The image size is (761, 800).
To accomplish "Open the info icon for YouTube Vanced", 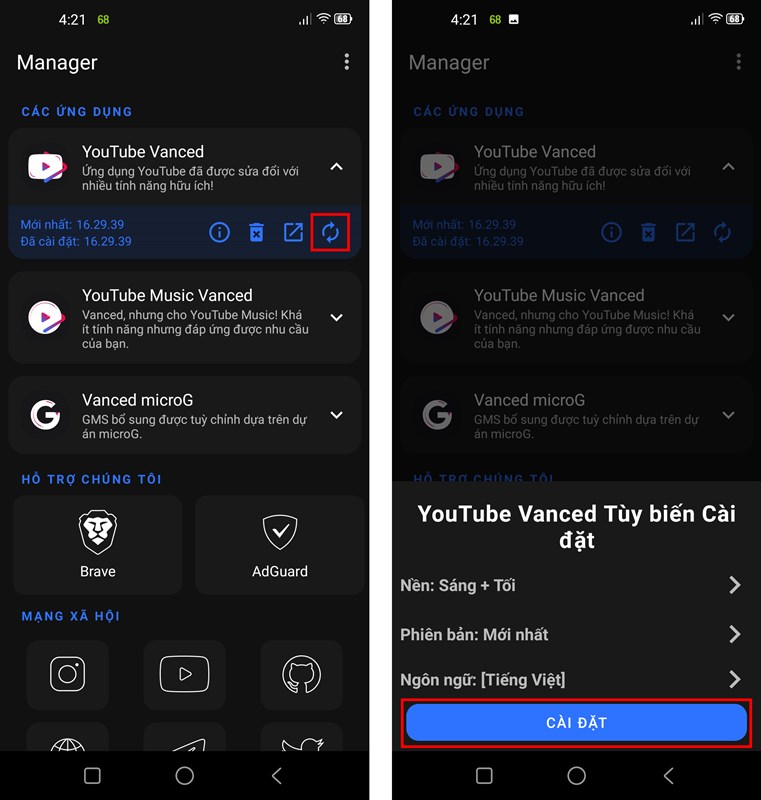I will point(219,232).
